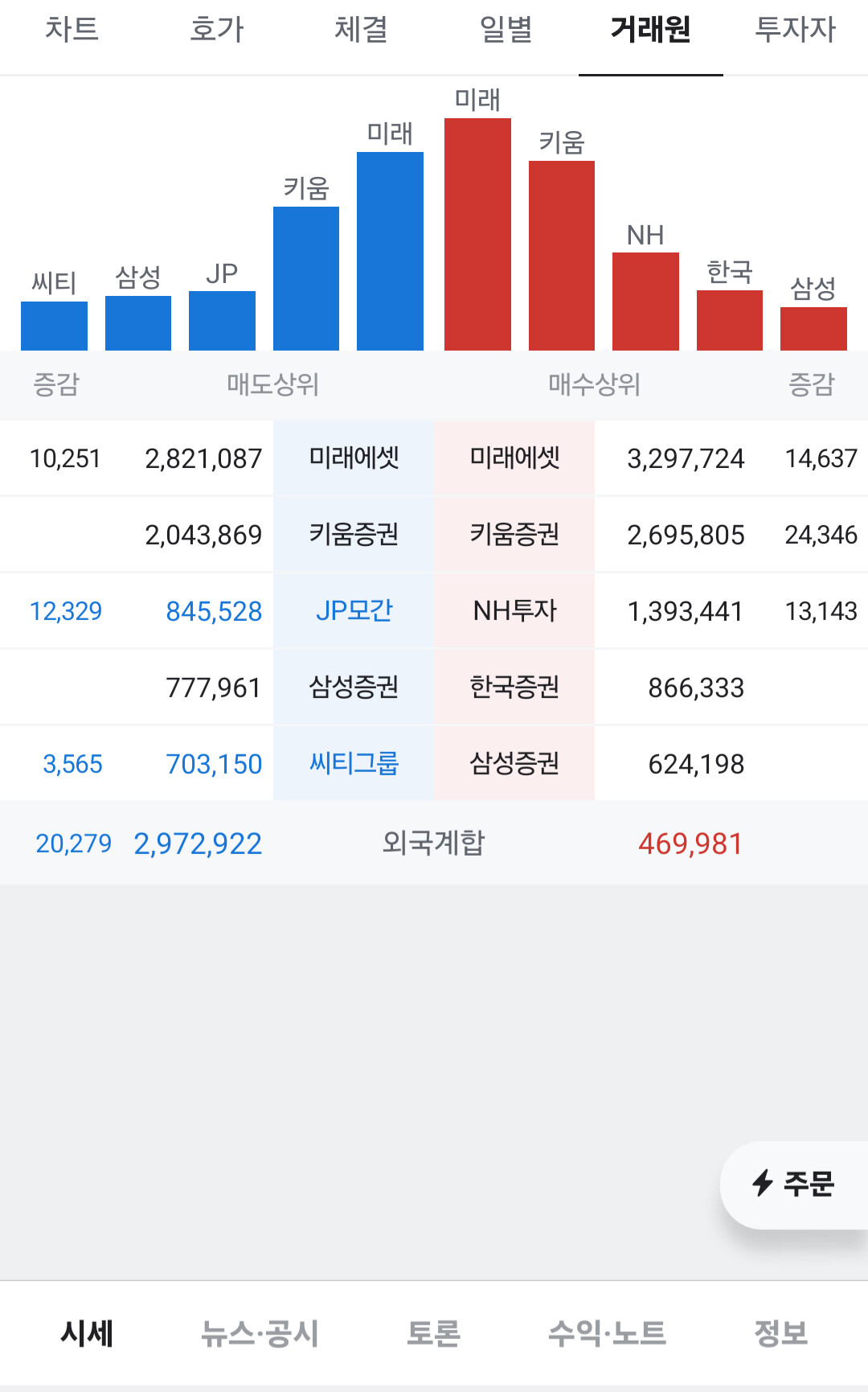The width and height of the screenshot is (868, 1392).
Task: Open the 호가 tab
Action: pos(217,30)
